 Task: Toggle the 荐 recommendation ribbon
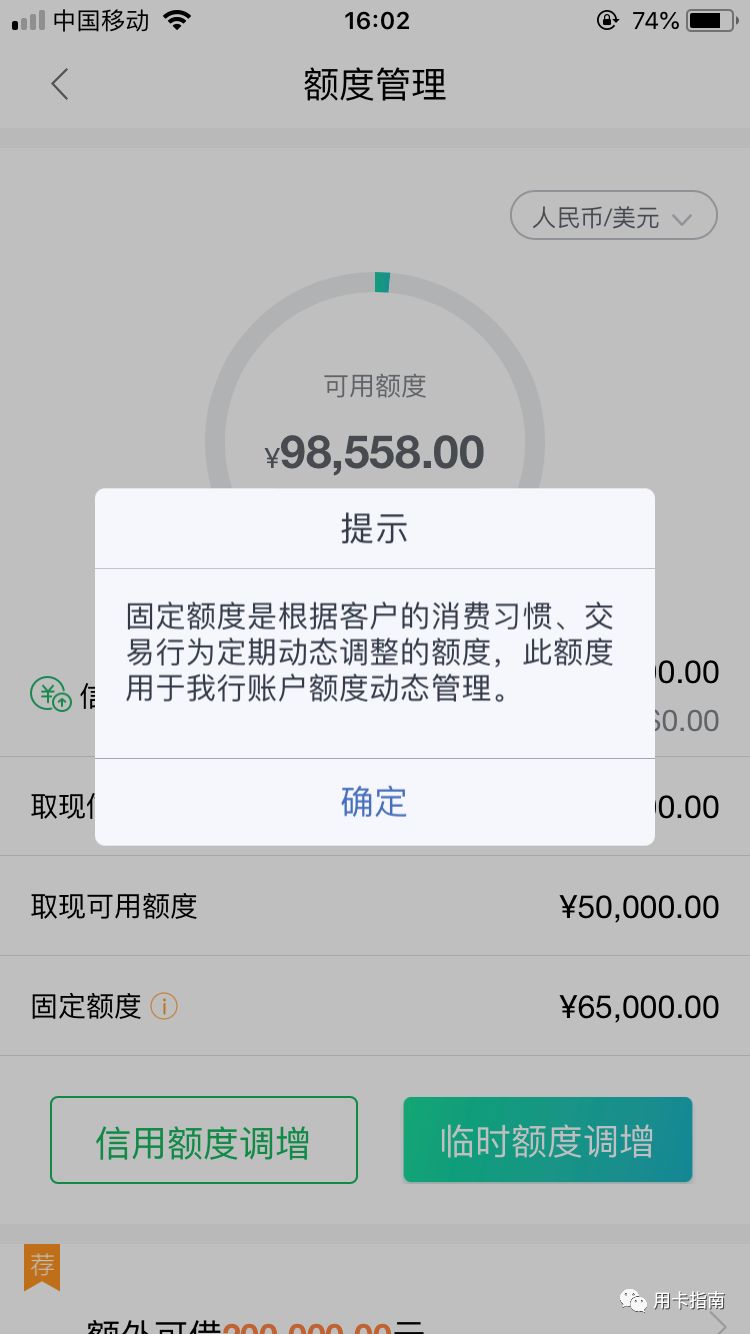point(41,1267)
